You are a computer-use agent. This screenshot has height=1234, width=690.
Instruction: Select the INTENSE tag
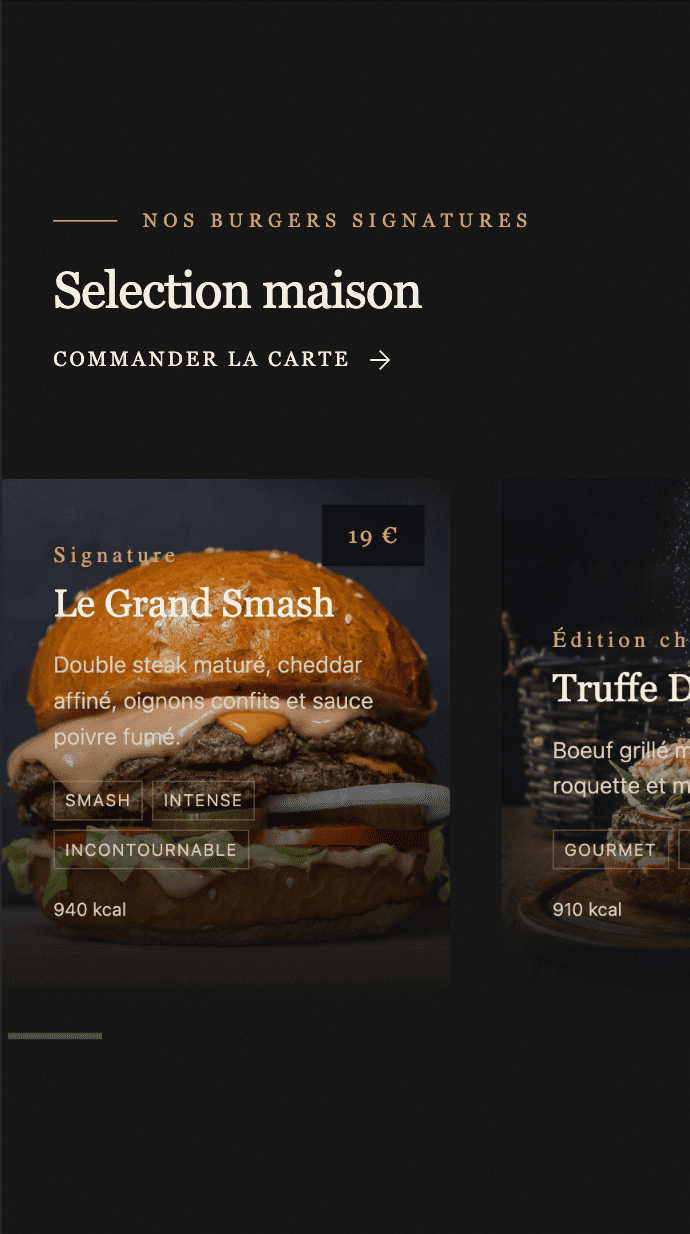(203, 800)
